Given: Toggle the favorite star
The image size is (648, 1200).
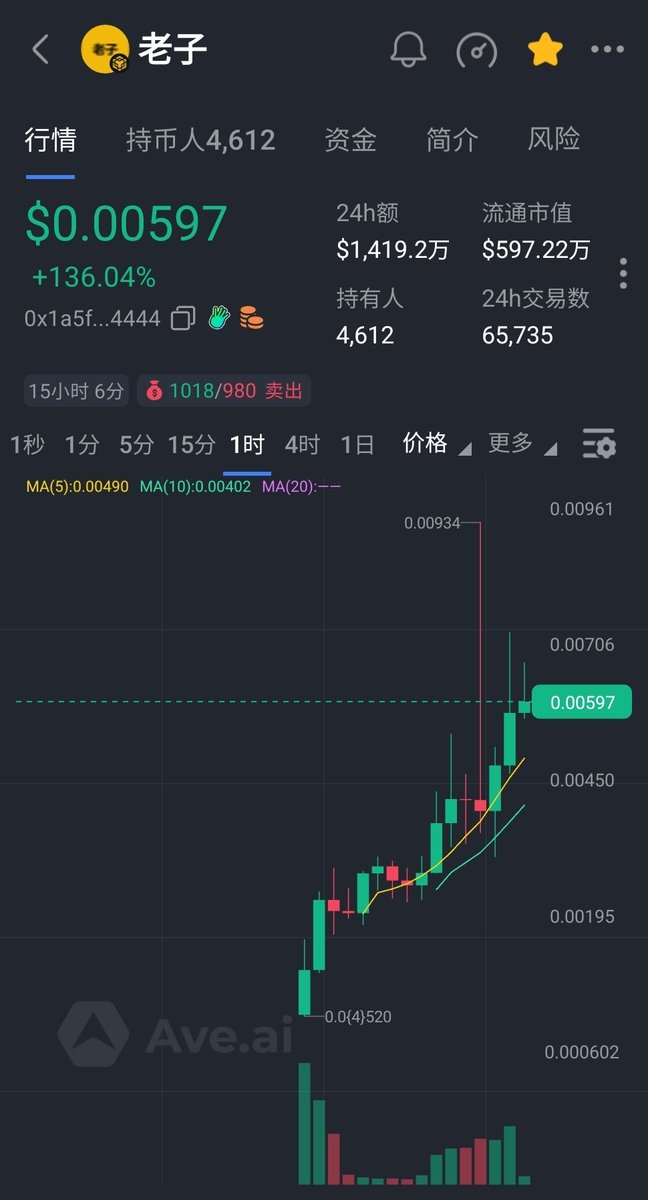Looking at the screenshot, I should [x=545, y=49].
